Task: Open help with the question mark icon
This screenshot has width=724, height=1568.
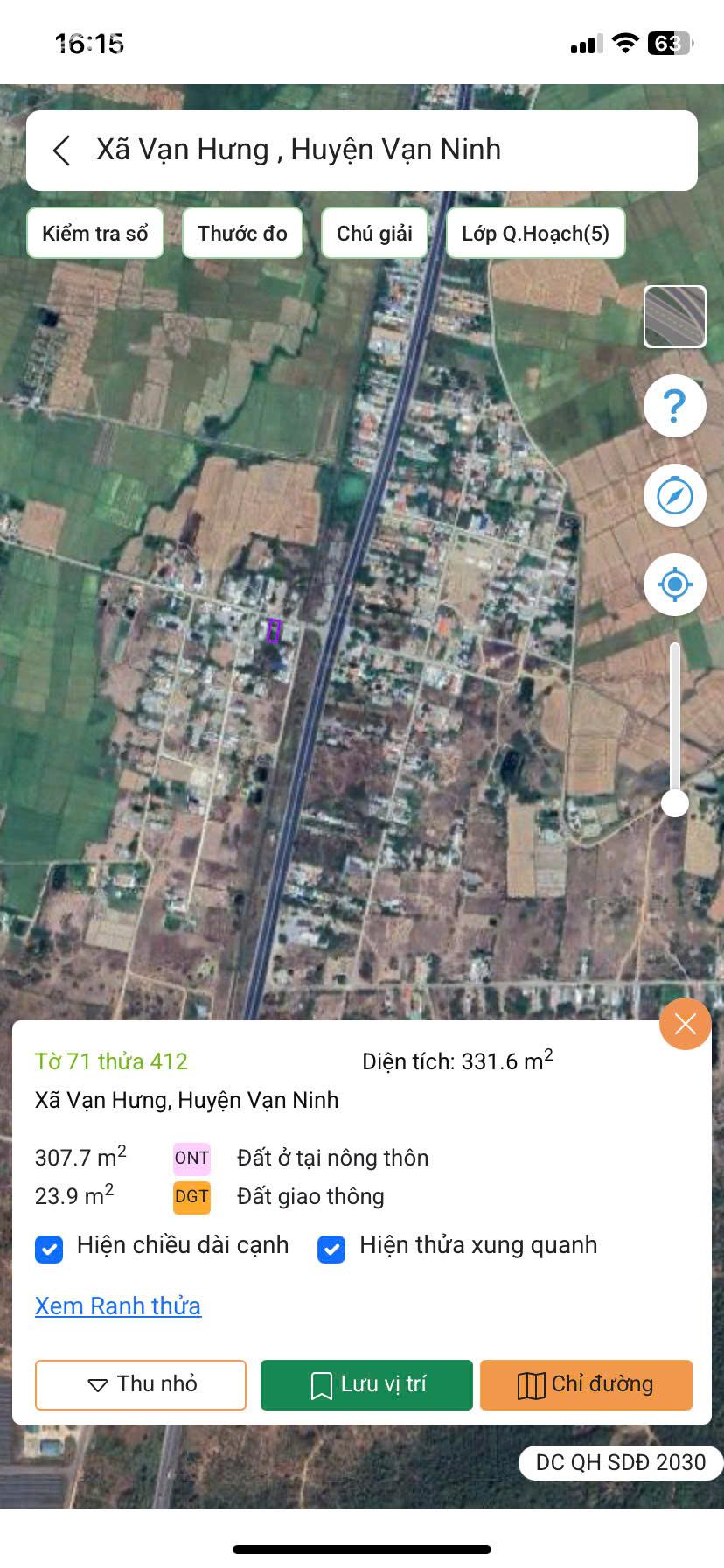Action: [674, 406]
